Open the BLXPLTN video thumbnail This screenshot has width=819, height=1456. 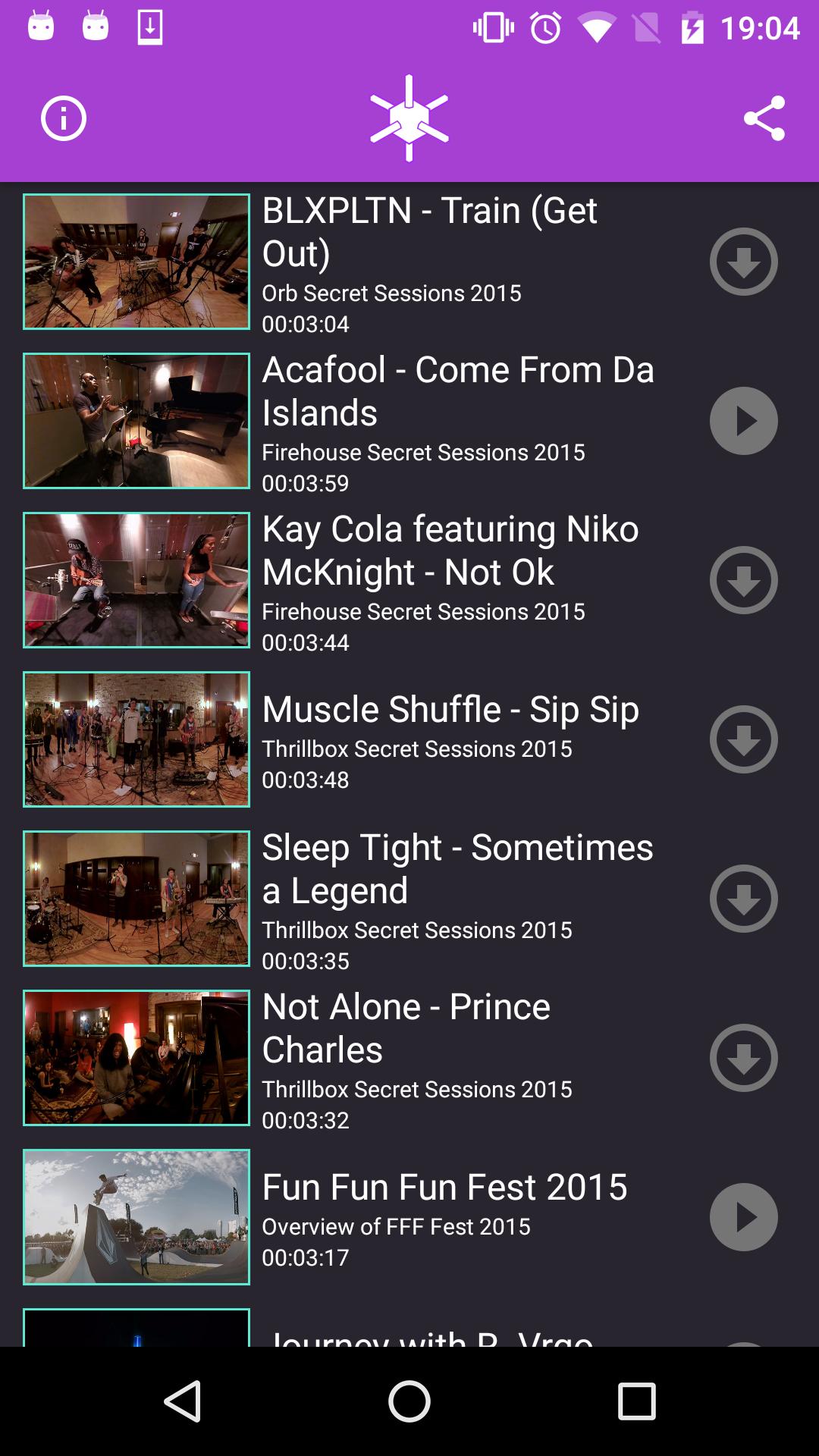136,262
